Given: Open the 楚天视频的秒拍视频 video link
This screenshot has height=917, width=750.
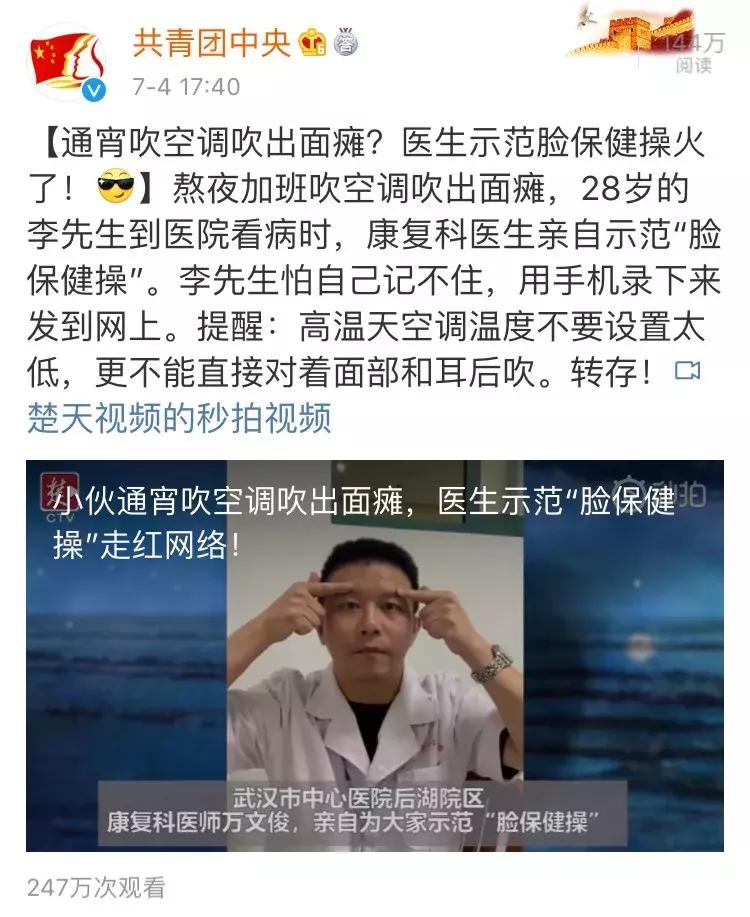Looking at the screenshot, I should coord(177,418).
